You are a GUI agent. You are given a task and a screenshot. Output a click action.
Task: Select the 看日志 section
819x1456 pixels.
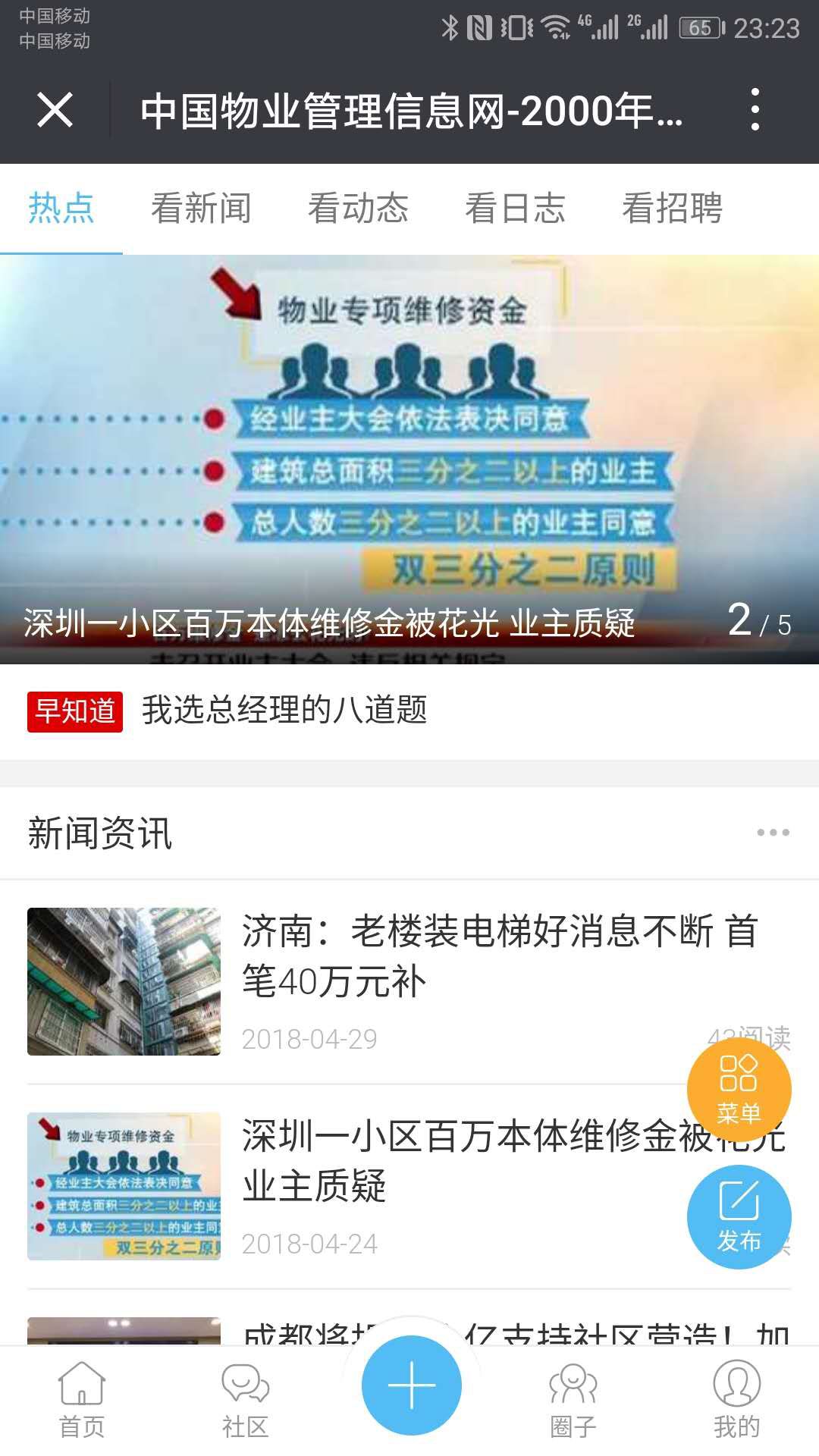point(514,210)
